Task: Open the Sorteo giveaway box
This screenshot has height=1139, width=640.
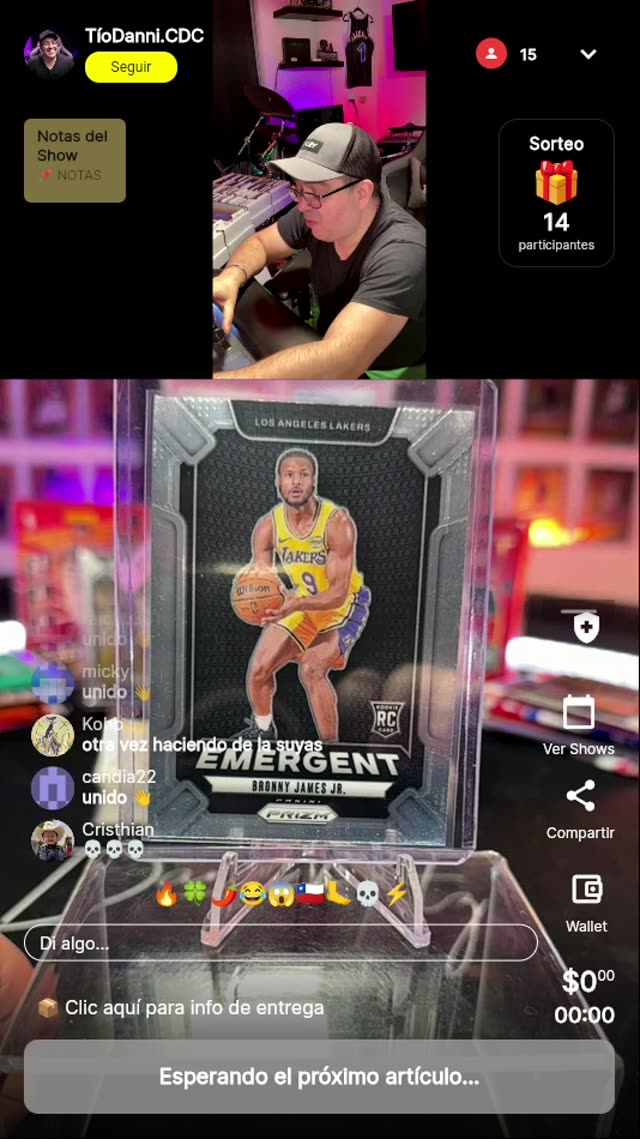Action: 556,193
